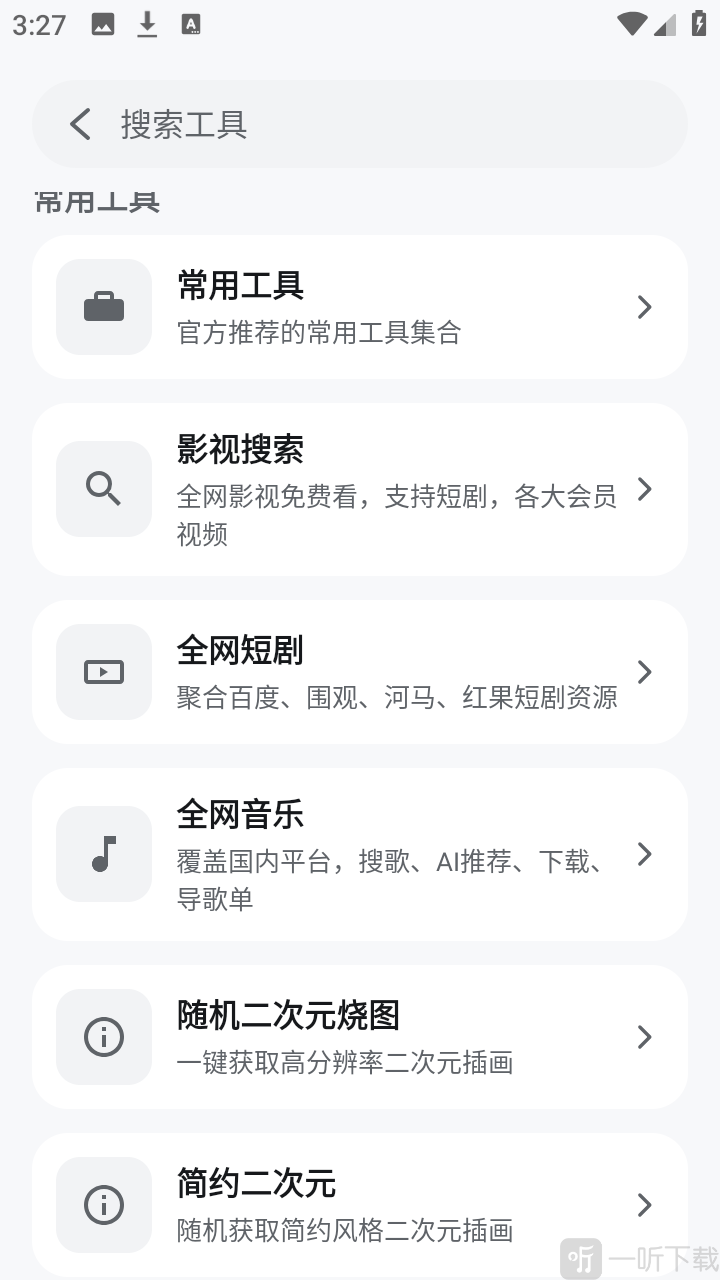Tap the gallery icon in the status bar
The height and width of the screenshot is (1280, 720).
point(103,24)
